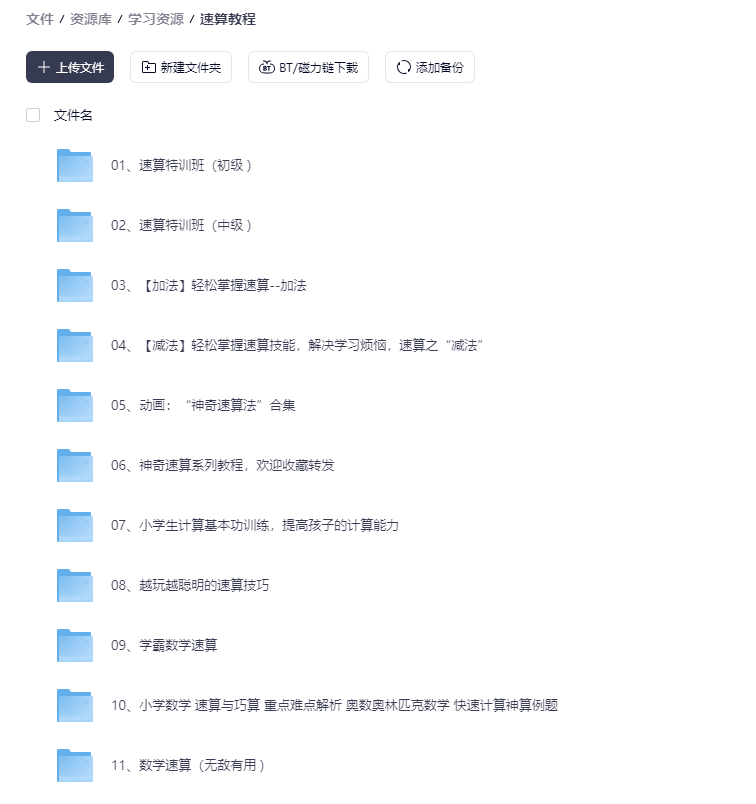Go to 资源库 in the breadcrumb

click(x=90, y=19)
